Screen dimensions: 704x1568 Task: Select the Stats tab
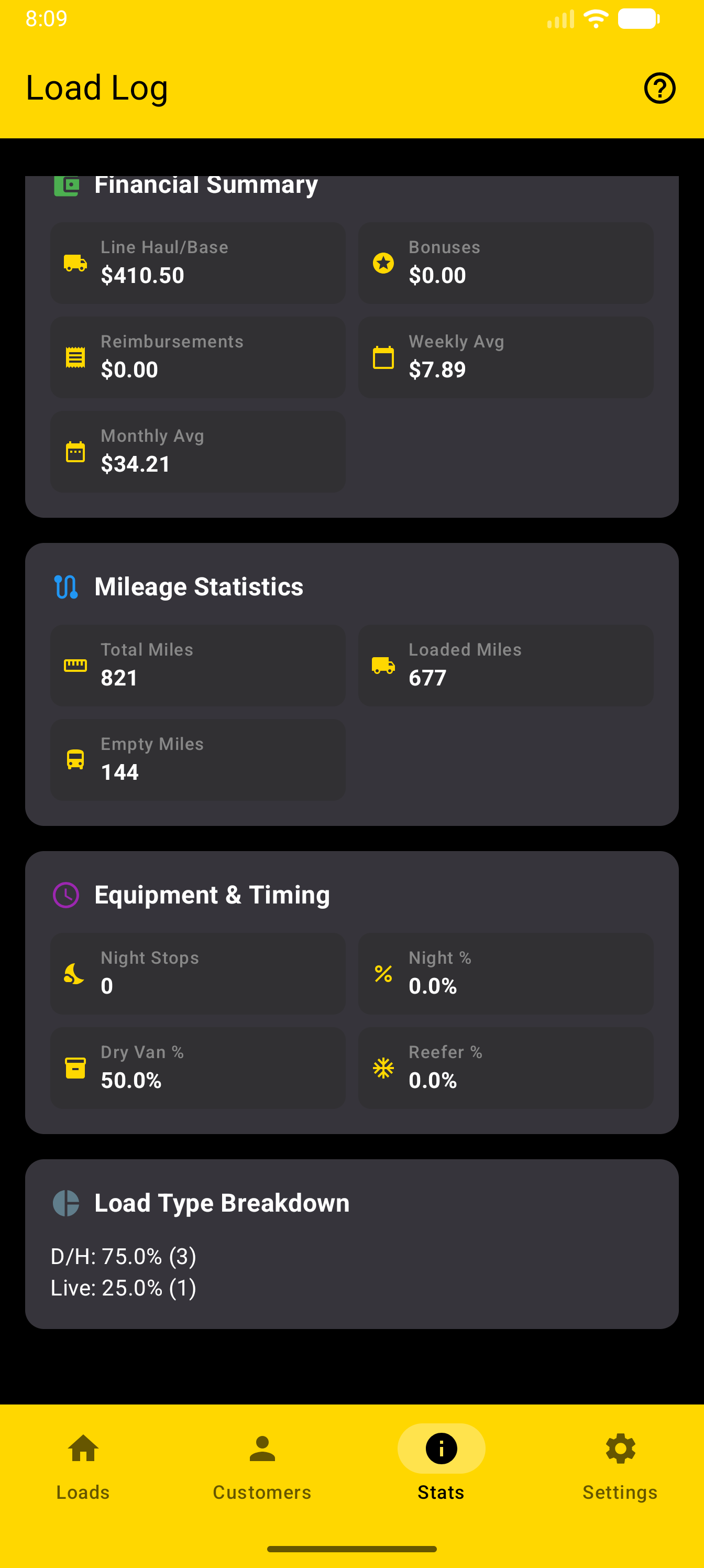pos(441,1470)
